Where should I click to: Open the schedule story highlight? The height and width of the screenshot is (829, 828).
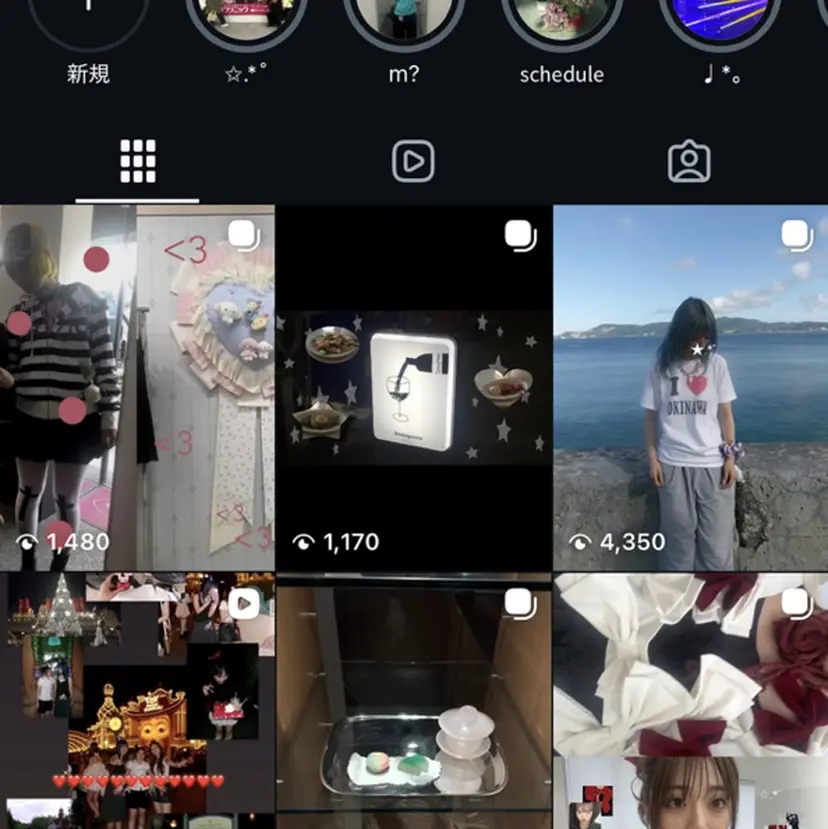click(x=562, y=20)
